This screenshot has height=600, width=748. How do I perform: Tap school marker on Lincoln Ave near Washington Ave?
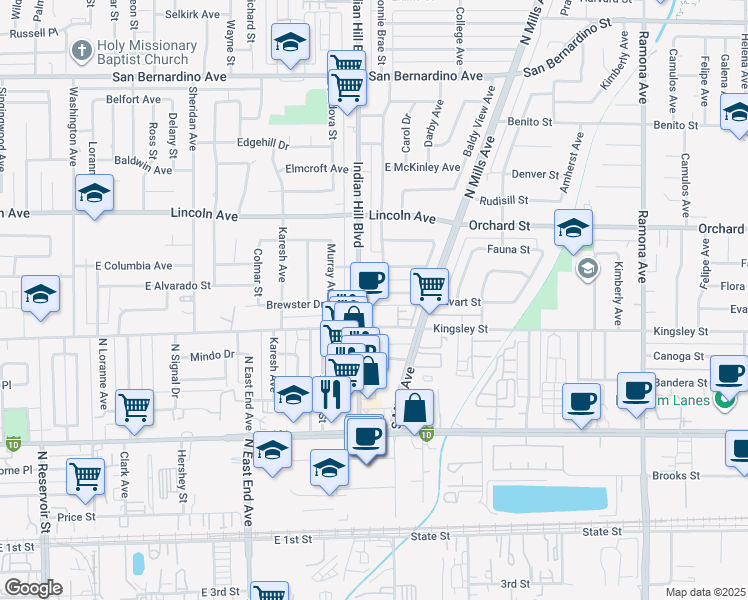(x=94, y=193)
